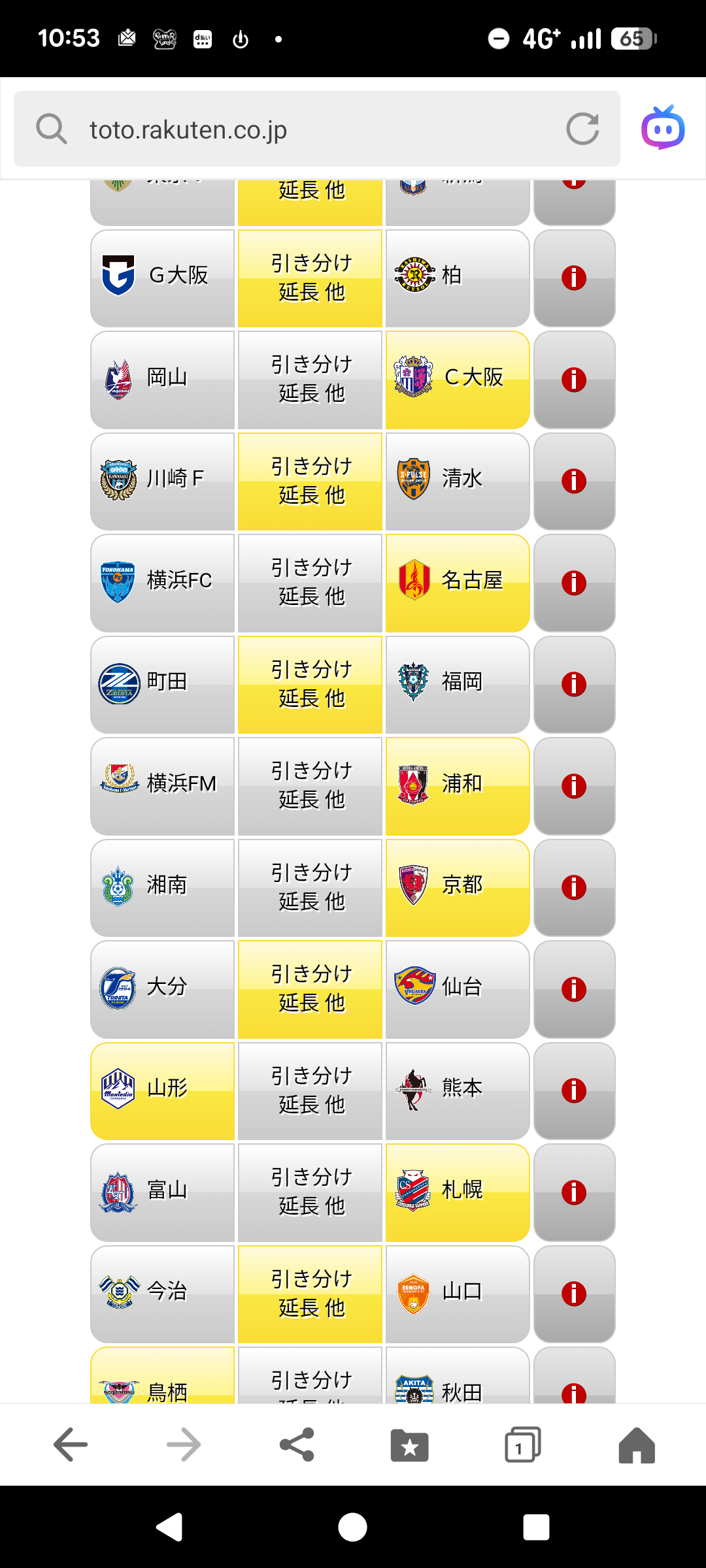The height and width of the screenshot is (1568, 706).
Task: Deselect C大阪 win pick
Action: coord(457,380)
